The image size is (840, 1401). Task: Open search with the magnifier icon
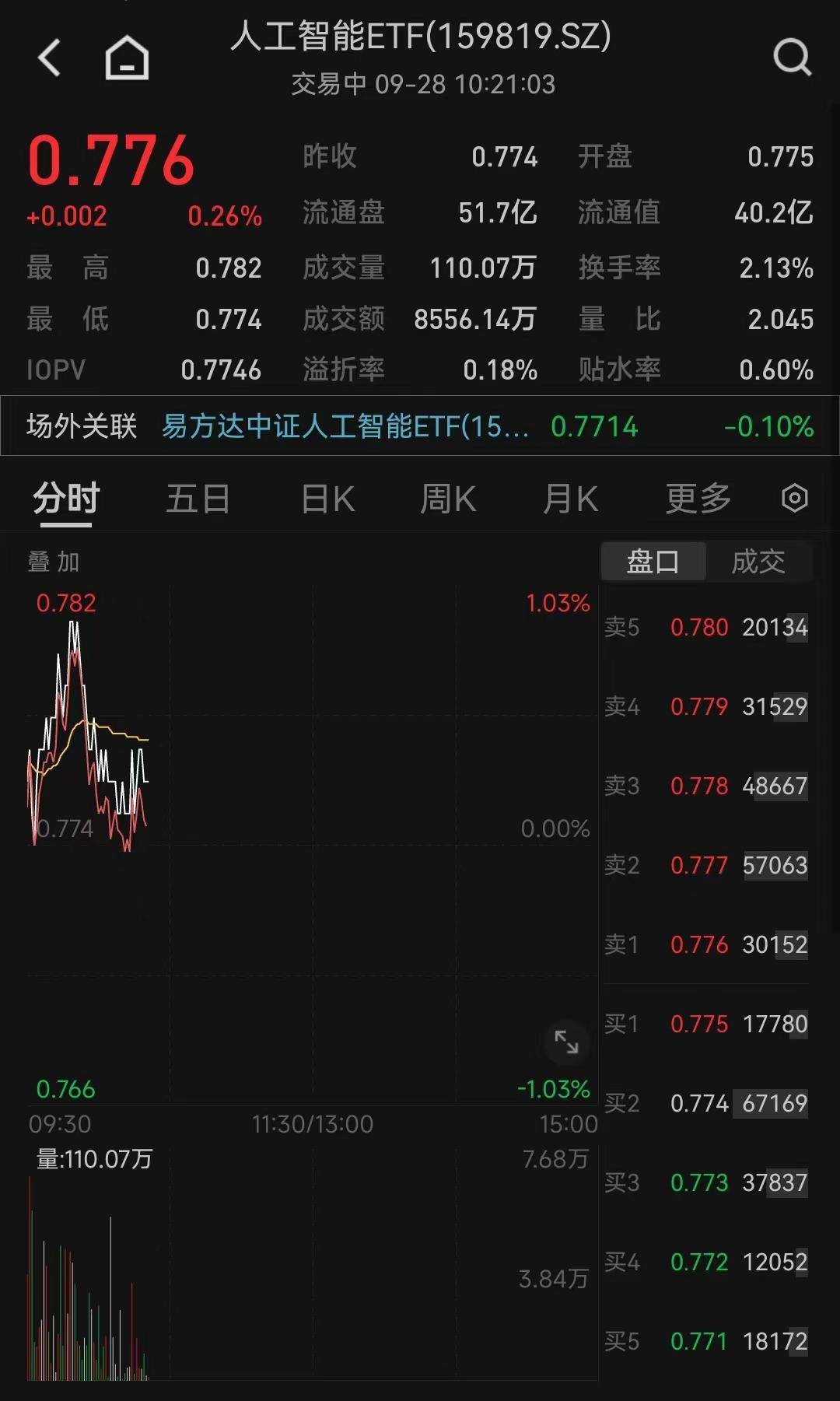click(x=791, y=57)
